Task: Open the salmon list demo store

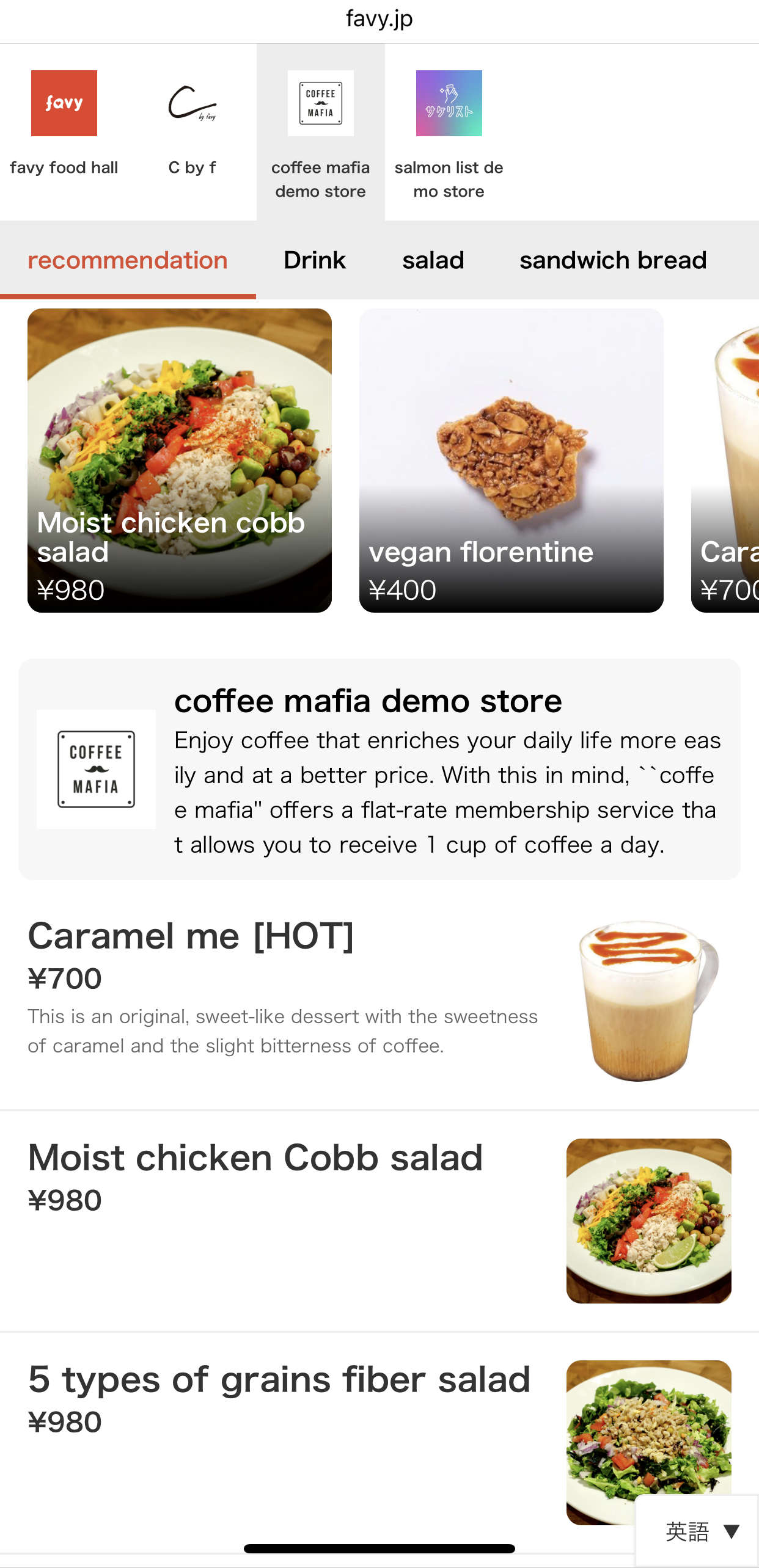Action: 449,131
